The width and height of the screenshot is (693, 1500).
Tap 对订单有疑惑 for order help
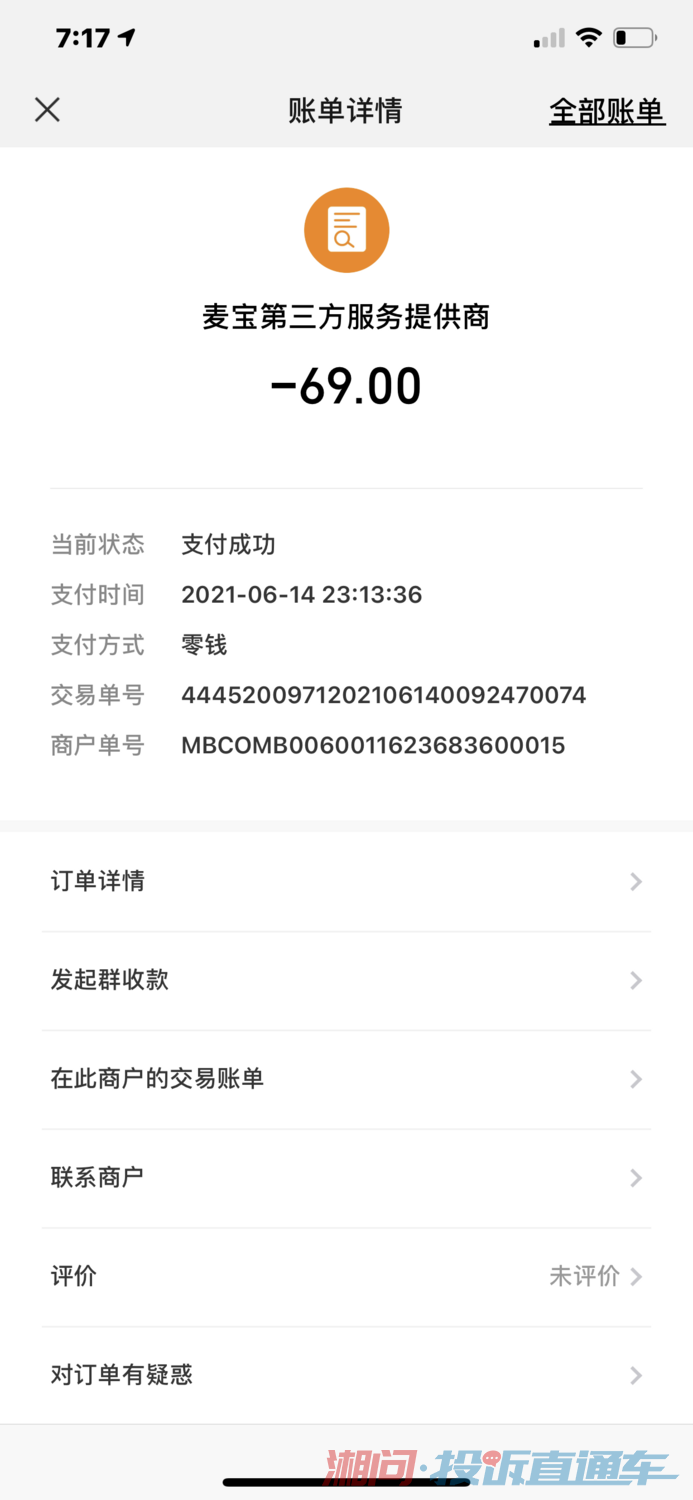coord(346,1376)
